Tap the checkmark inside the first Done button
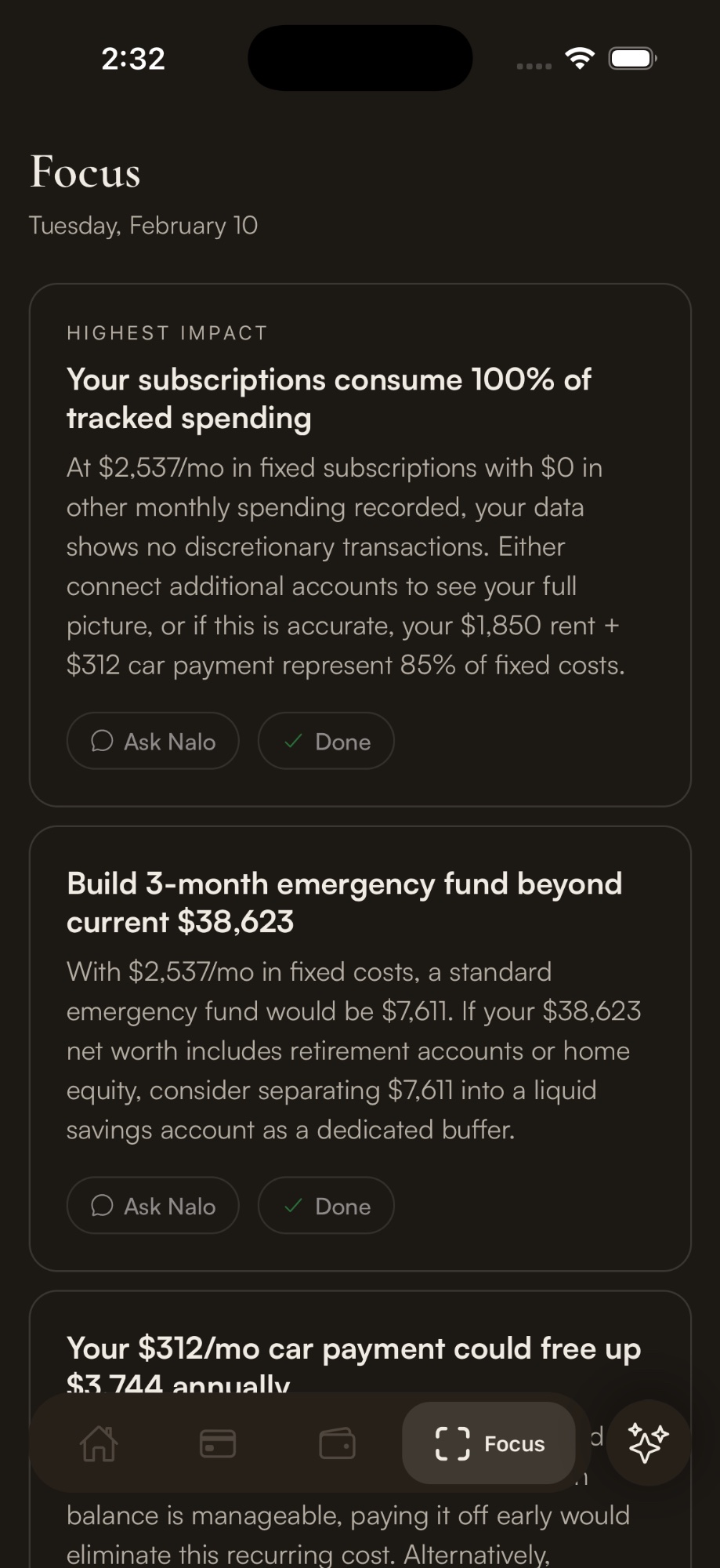 click(x=293, y=741)
